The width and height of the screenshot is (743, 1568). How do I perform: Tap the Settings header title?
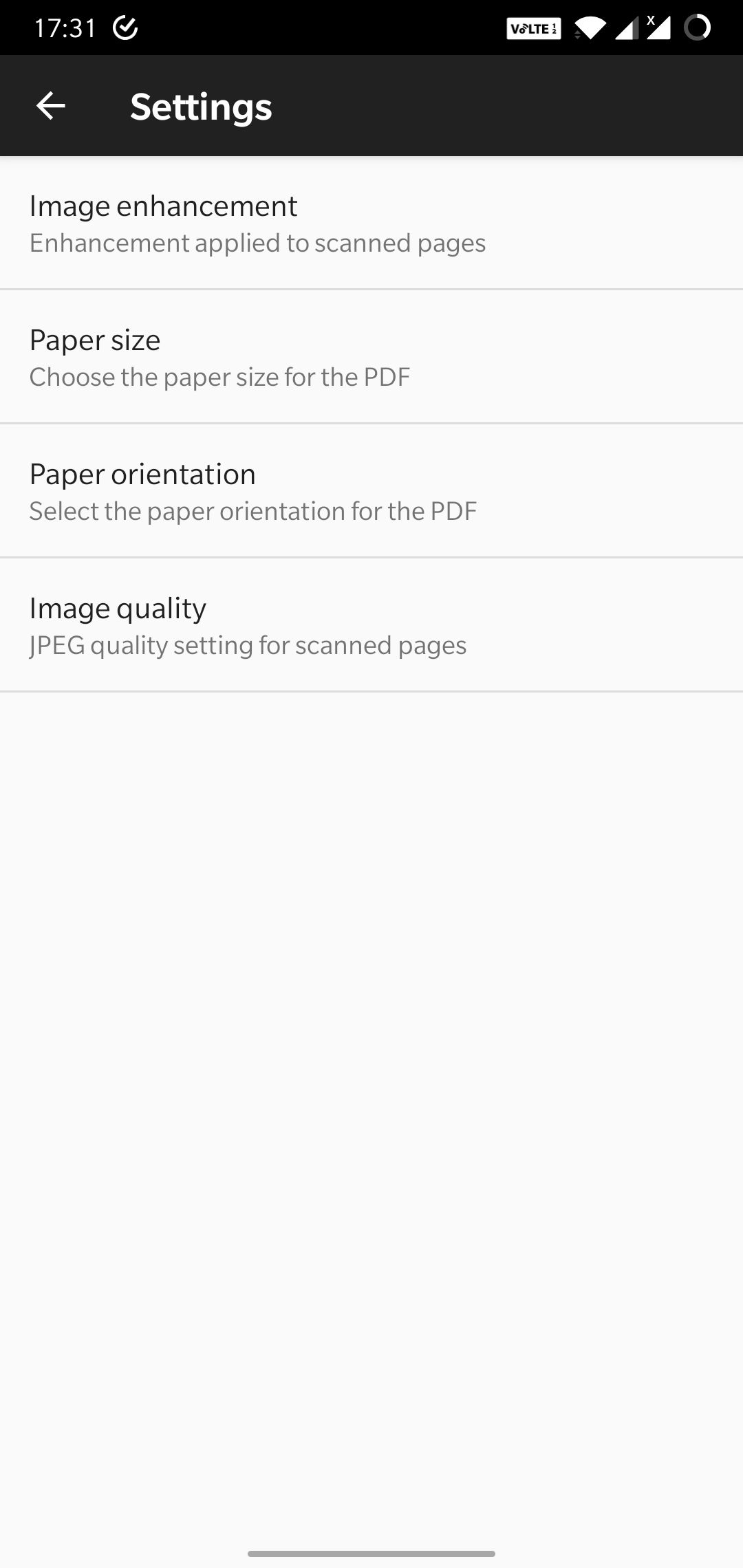click(202, 105)
